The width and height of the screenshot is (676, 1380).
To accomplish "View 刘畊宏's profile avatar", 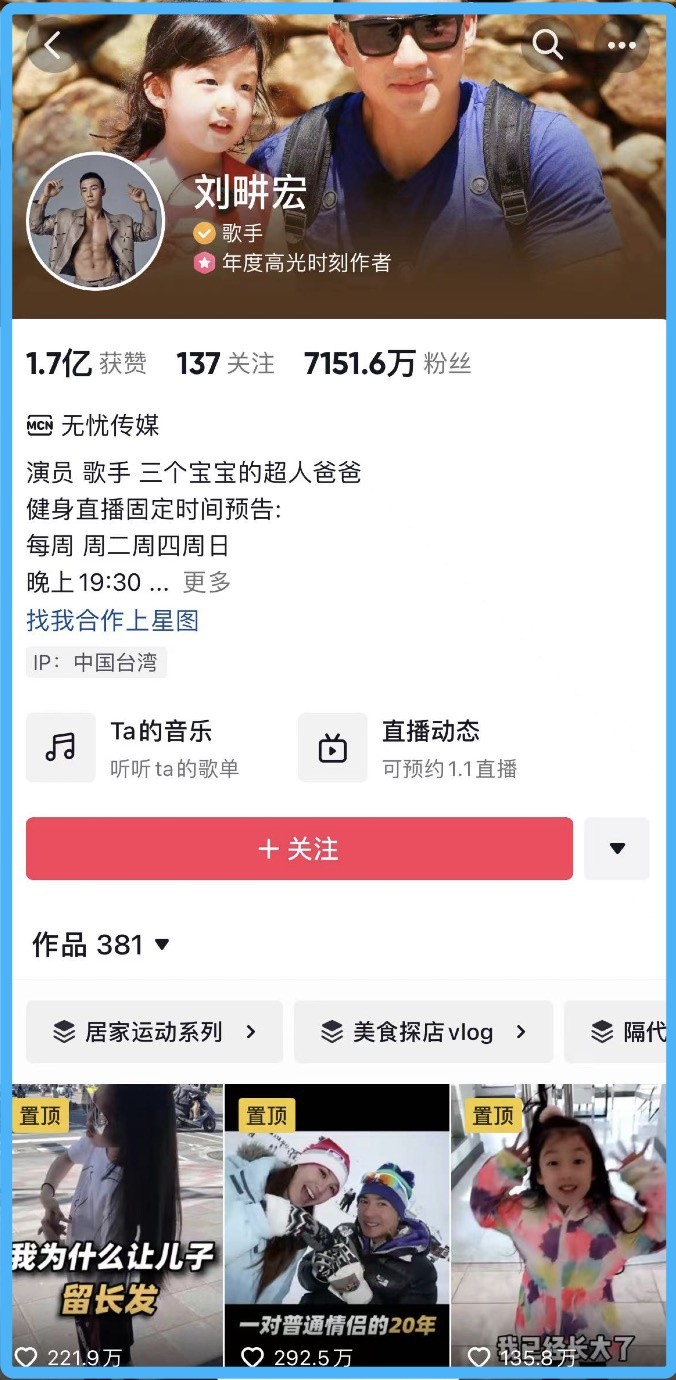I will click(95, 221).
